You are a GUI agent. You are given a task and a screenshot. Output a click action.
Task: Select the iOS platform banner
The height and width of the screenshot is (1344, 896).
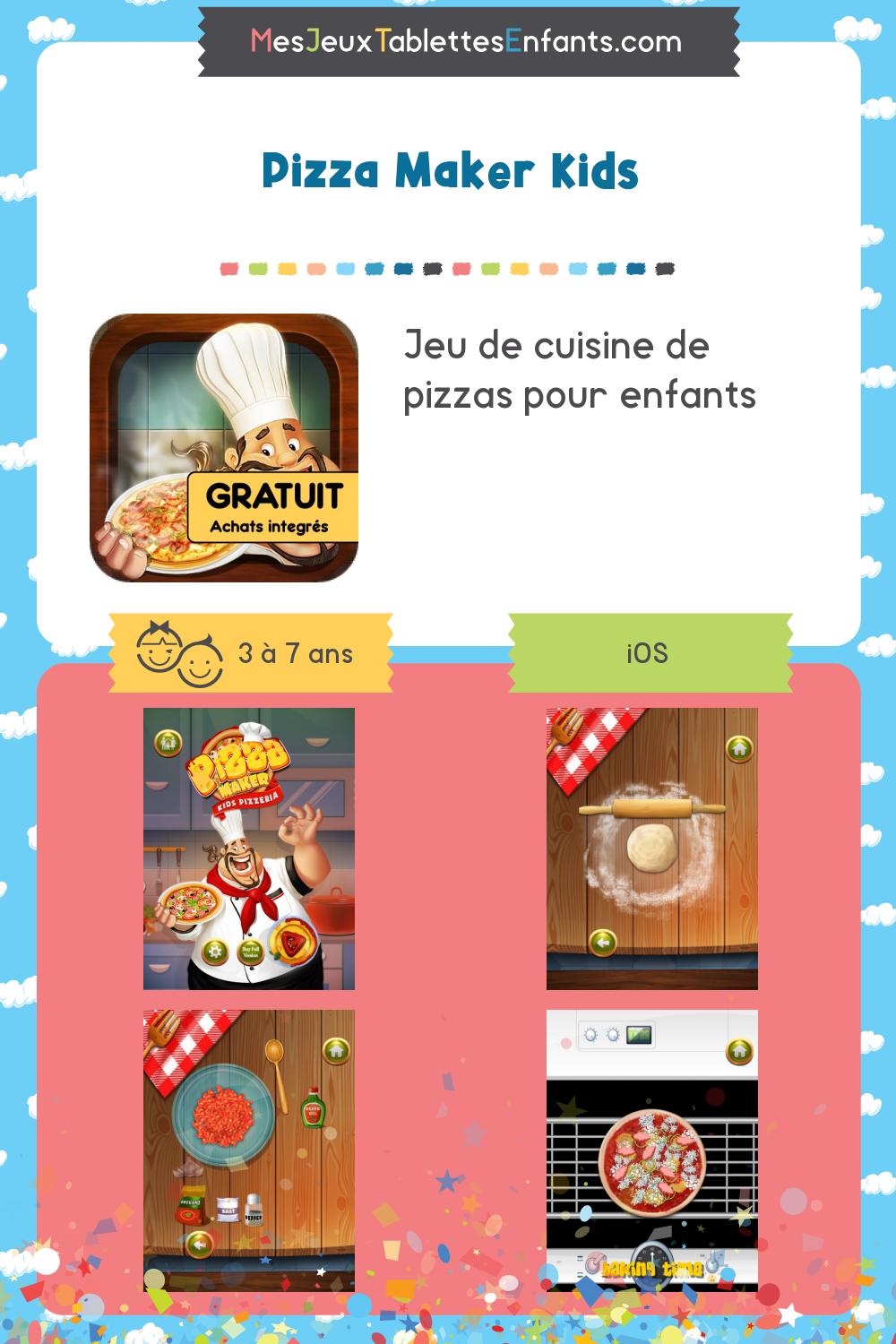coord(647,655)
